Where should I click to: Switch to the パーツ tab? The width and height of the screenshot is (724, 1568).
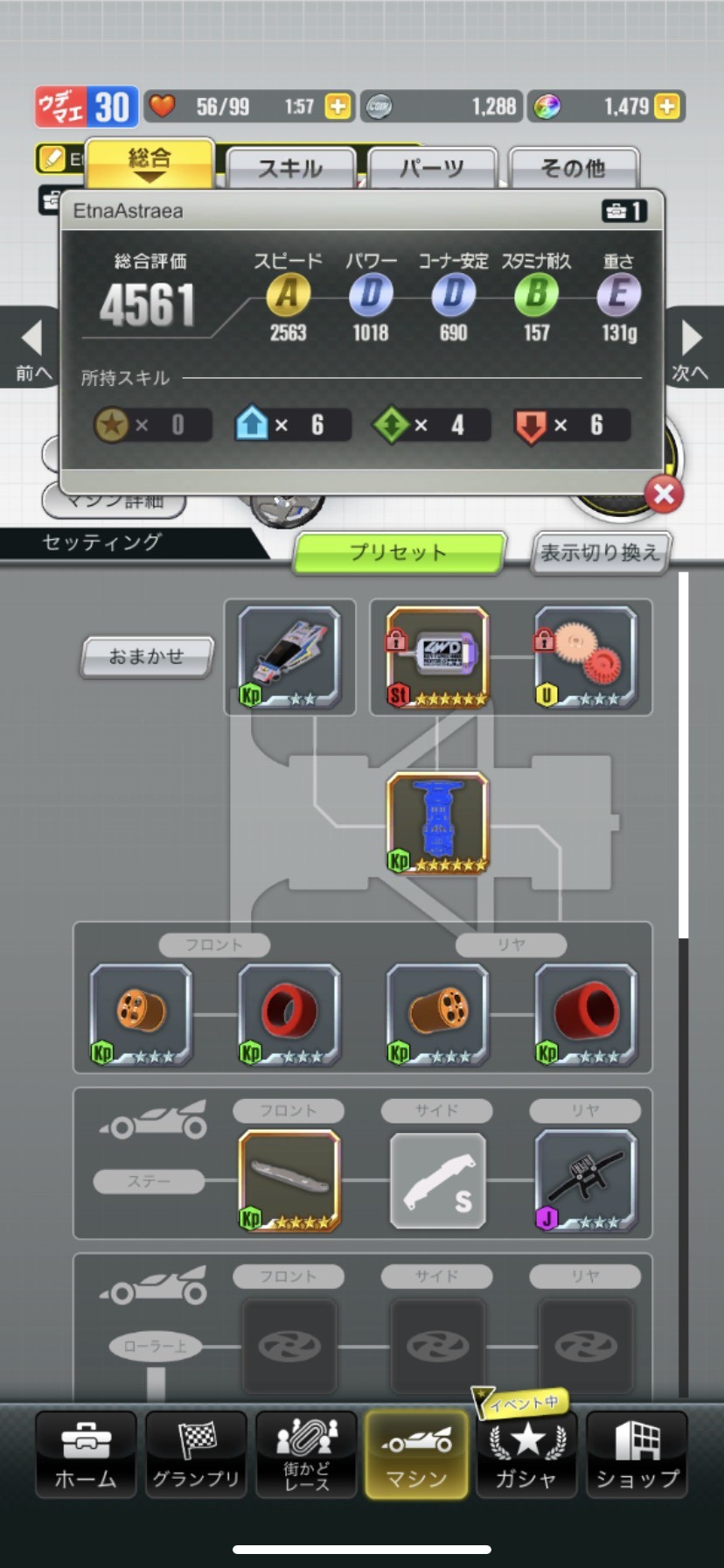pos(432,168)
